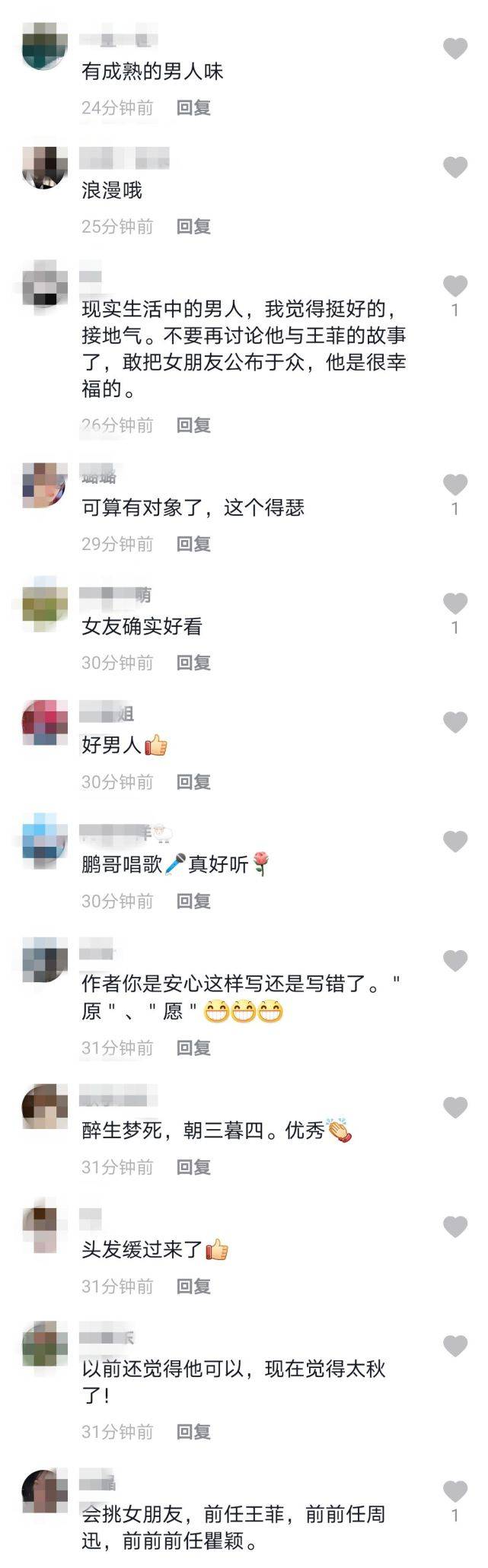Like the "好男人" comment

[455, 722]
